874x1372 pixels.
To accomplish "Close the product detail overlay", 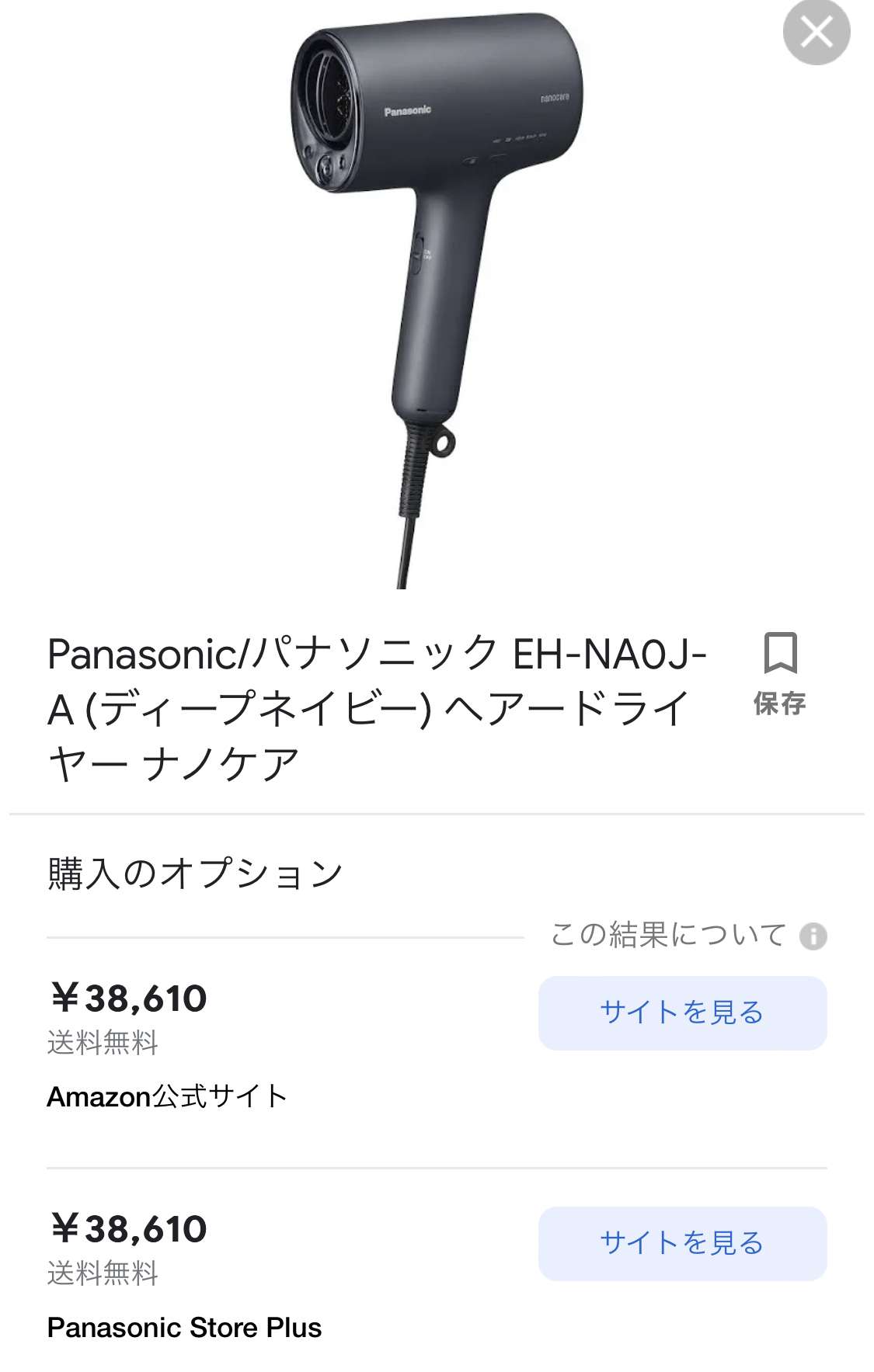I will [x=816, y=33].
